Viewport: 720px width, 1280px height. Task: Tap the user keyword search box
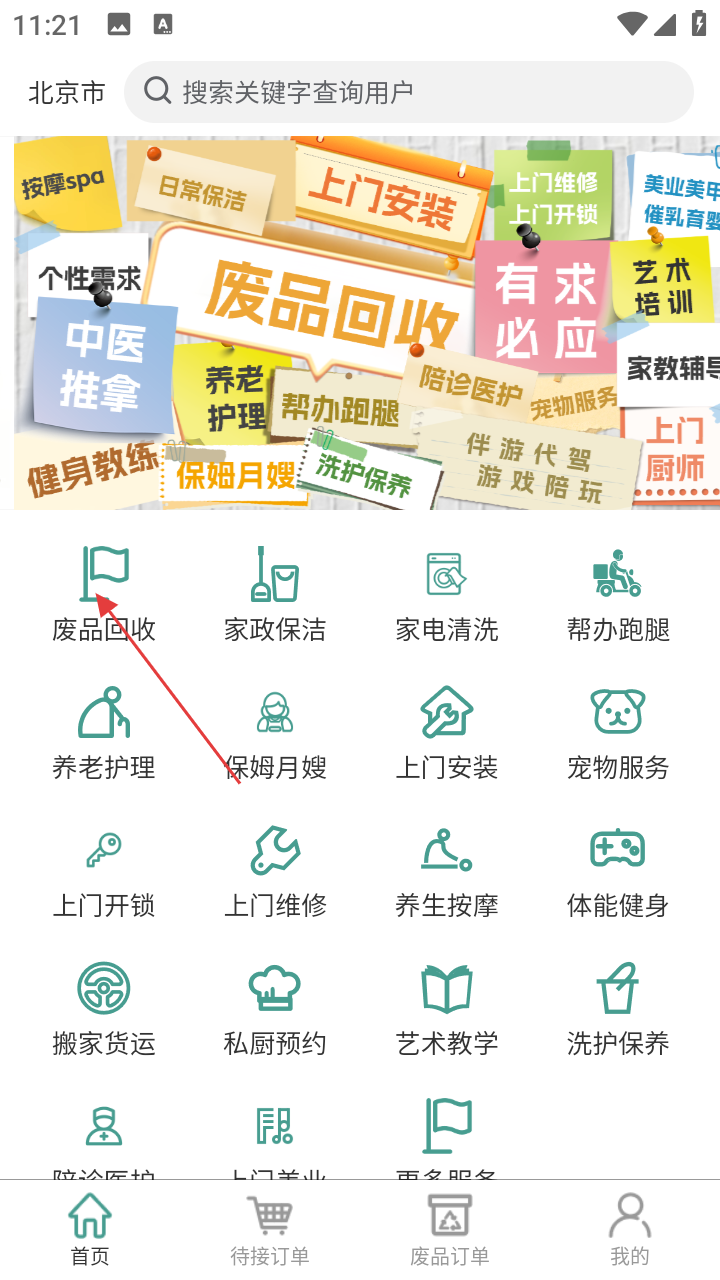click(408, 92)
